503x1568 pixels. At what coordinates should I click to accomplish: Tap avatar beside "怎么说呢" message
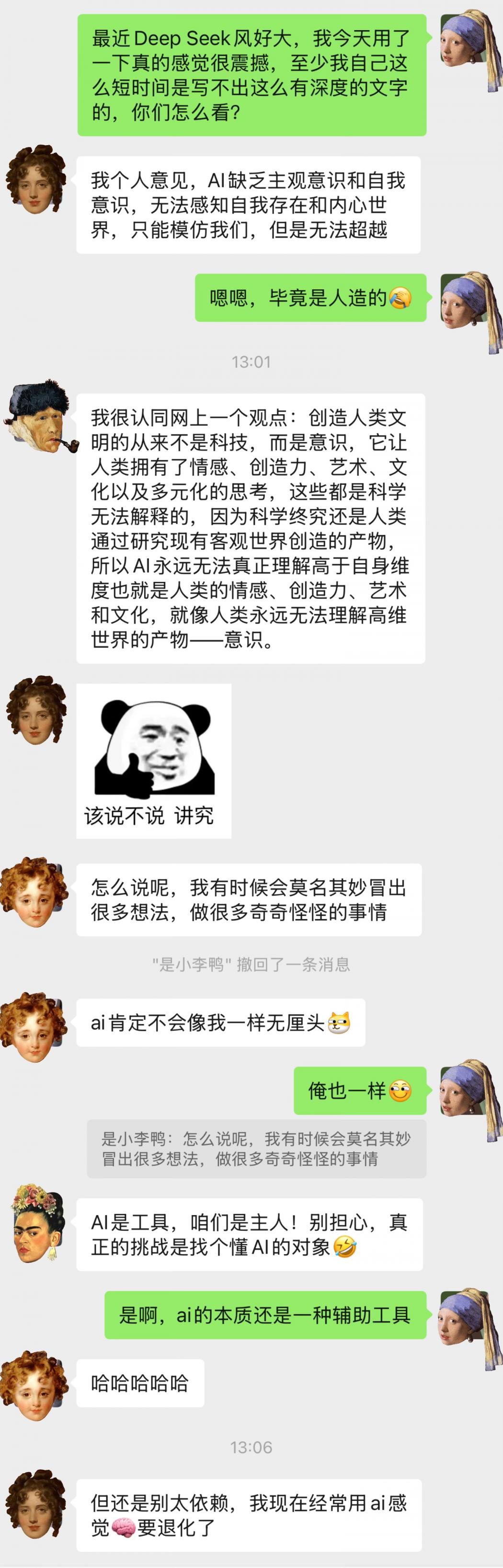[34, 892]
